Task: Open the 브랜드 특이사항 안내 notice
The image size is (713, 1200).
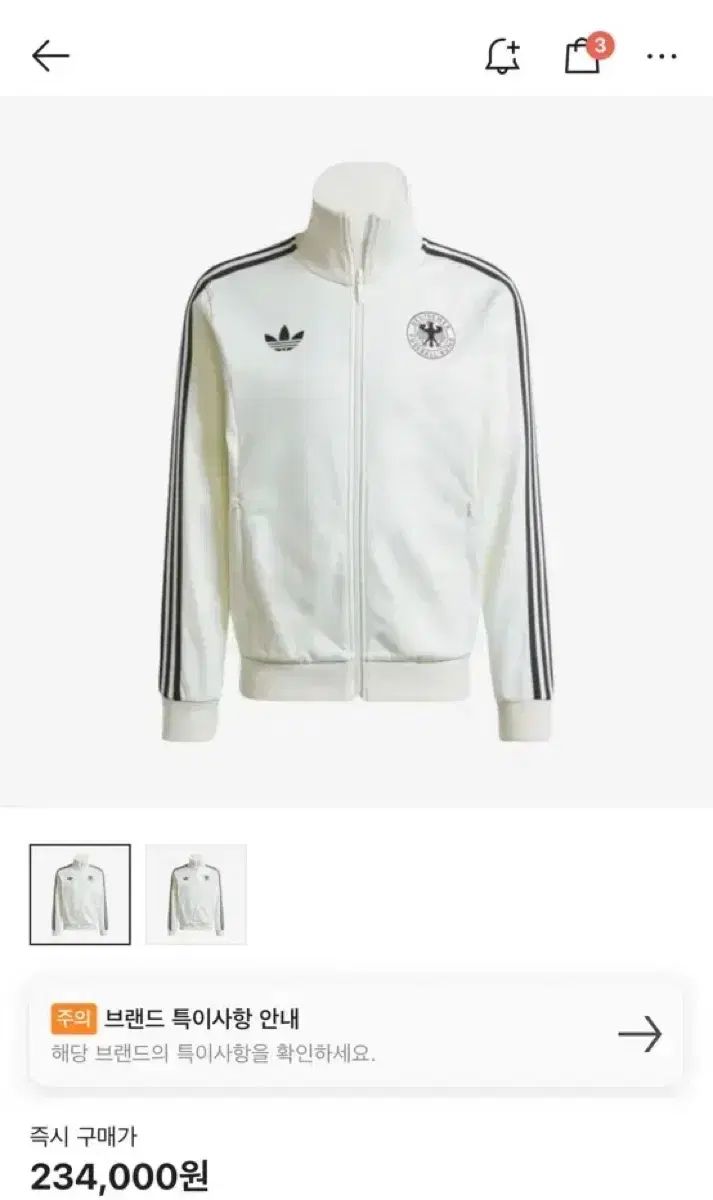Action: tap(356, 1033)
